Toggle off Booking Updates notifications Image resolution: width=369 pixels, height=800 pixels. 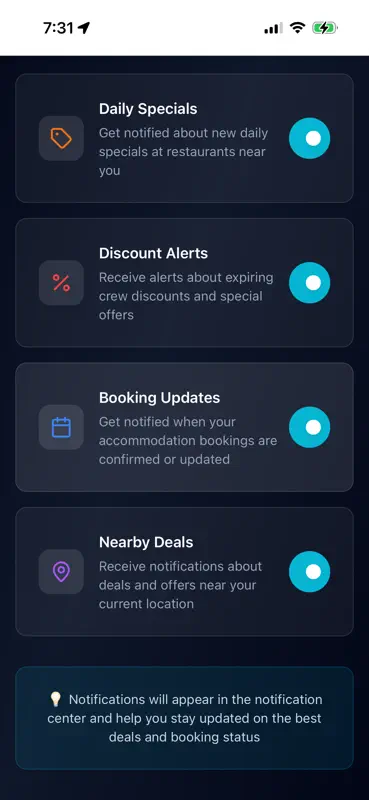[x=309, y=427]
